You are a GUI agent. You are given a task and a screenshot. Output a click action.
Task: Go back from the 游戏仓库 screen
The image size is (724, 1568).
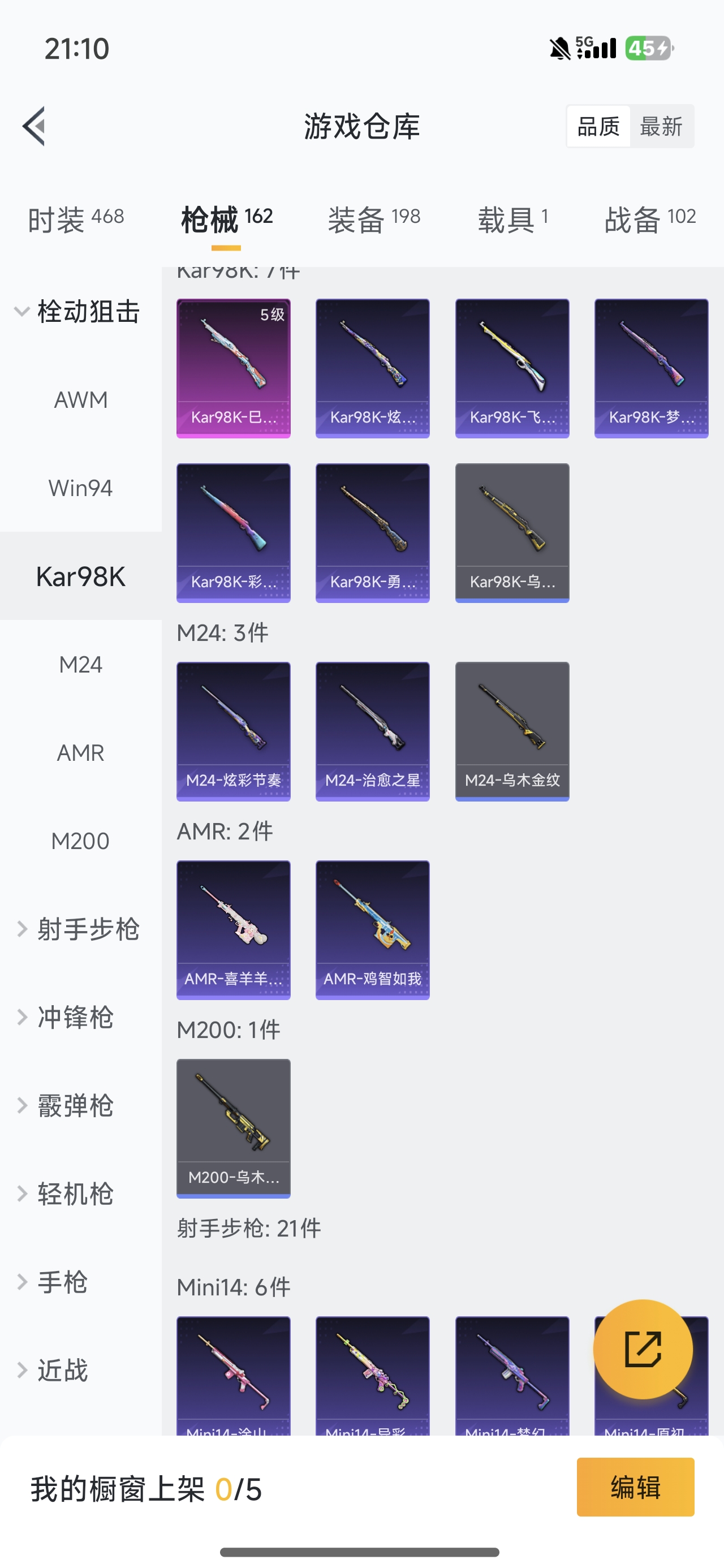pos(34,126)
